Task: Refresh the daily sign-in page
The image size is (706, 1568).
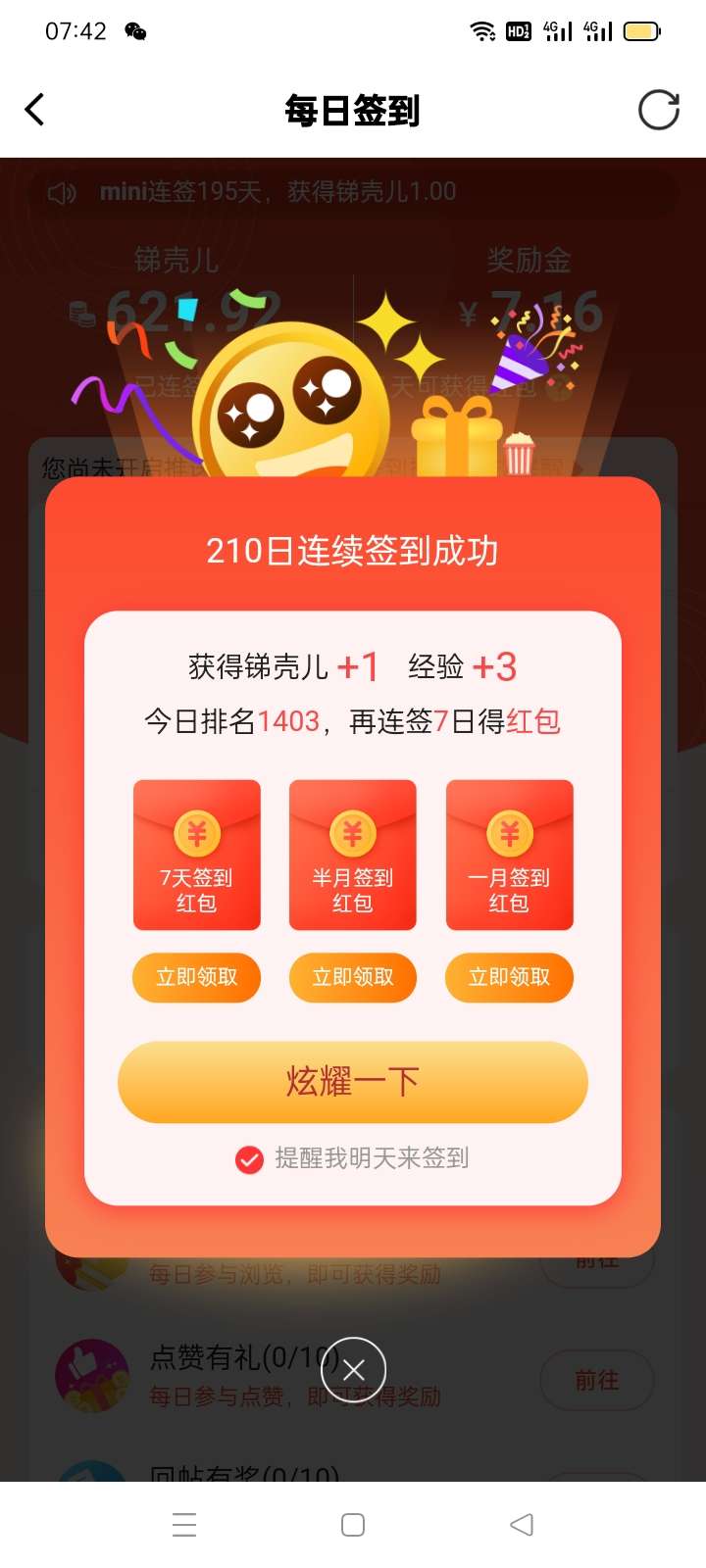Action: pyautogui.click(x=658, y=110)
